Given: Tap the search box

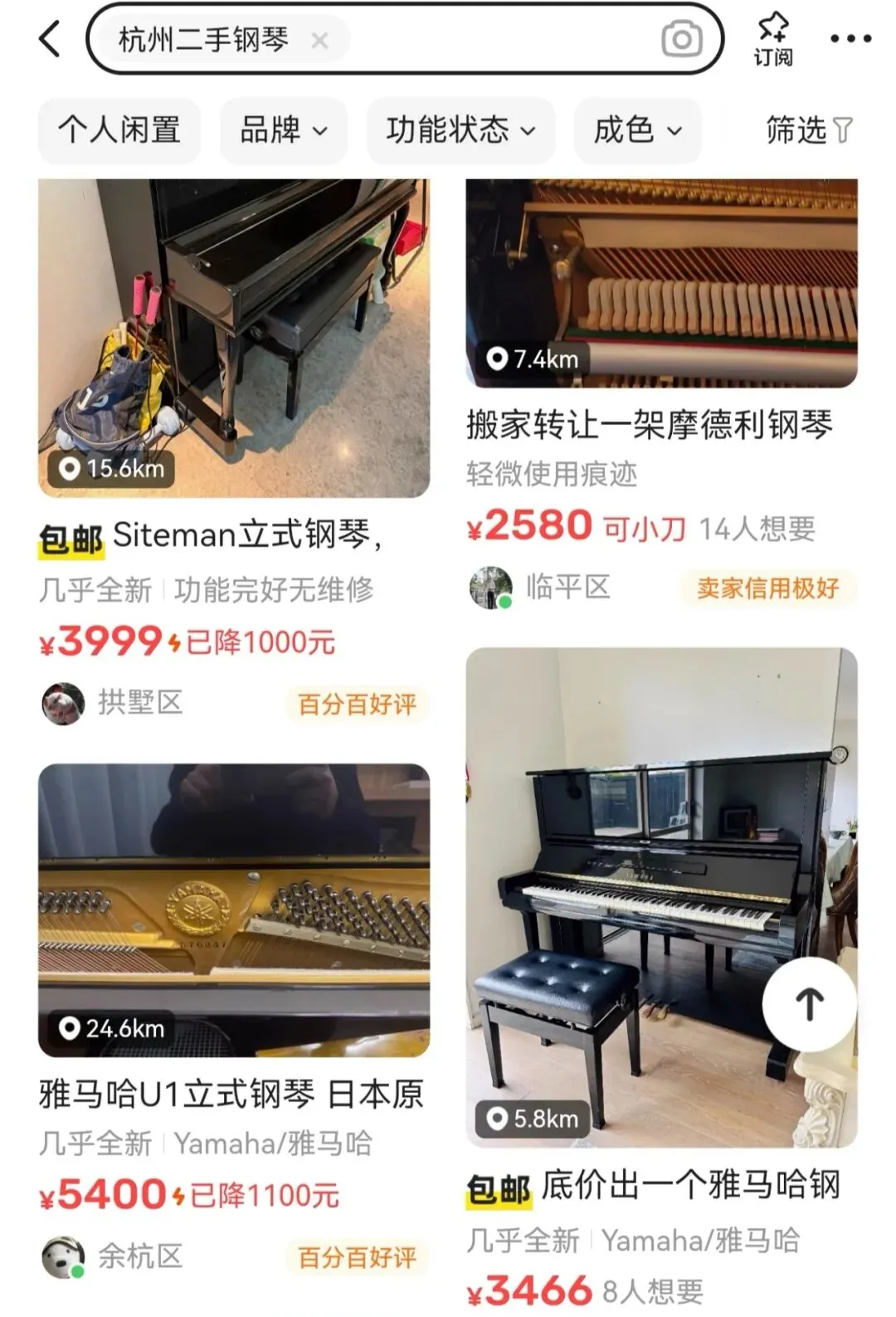Looking at the screenshot, I should point(465,39).
